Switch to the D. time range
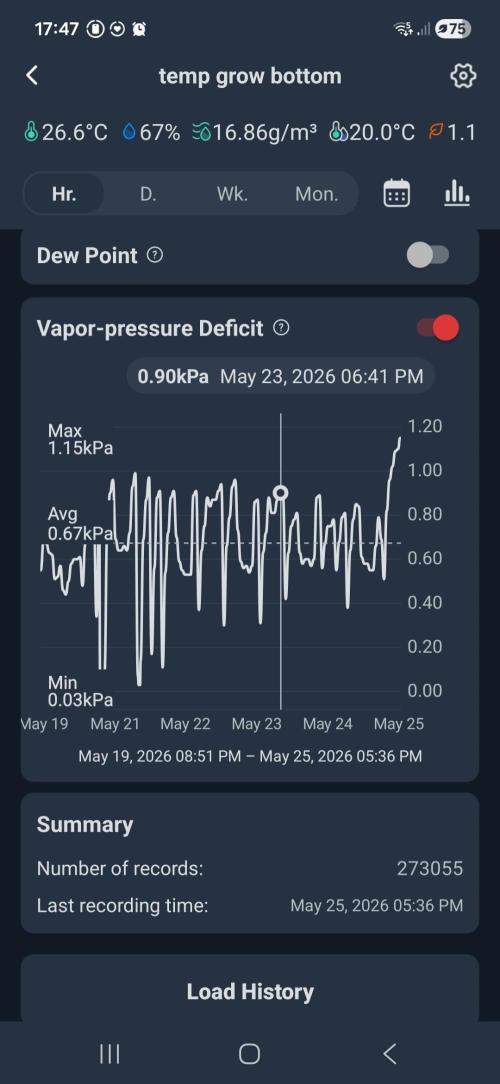This screenshot has height=1084, width=500. tap(148, 194)
